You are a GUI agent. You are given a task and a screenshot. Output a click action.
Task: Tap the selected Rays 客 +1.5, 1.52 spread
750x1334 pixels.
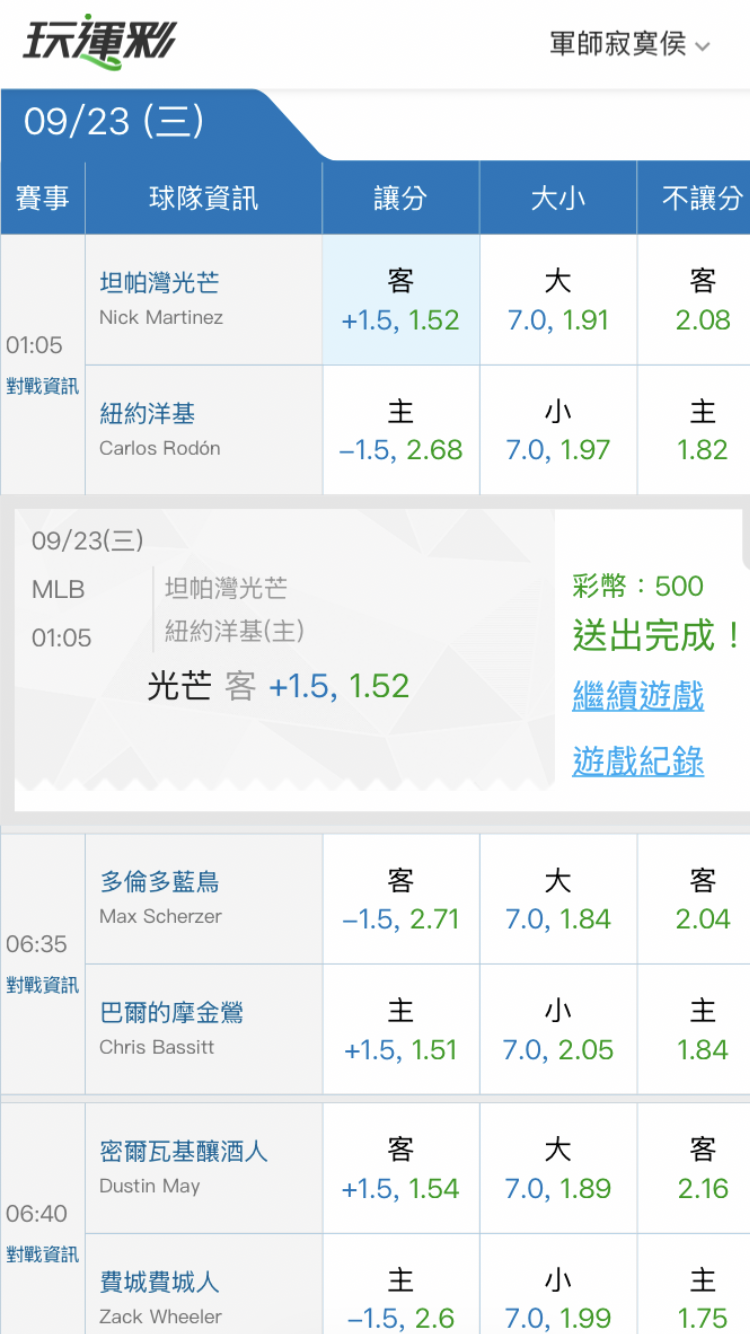401,300
